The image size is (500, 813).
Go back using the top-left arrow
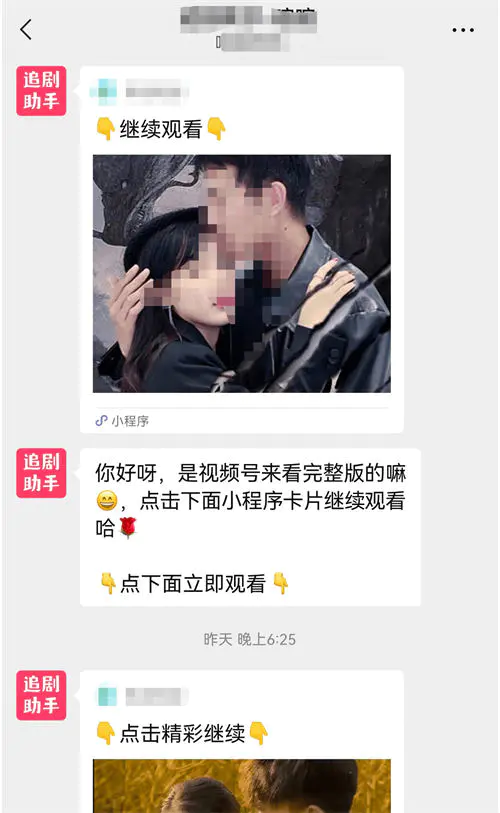pyautogui.click(x=26, y=30)
